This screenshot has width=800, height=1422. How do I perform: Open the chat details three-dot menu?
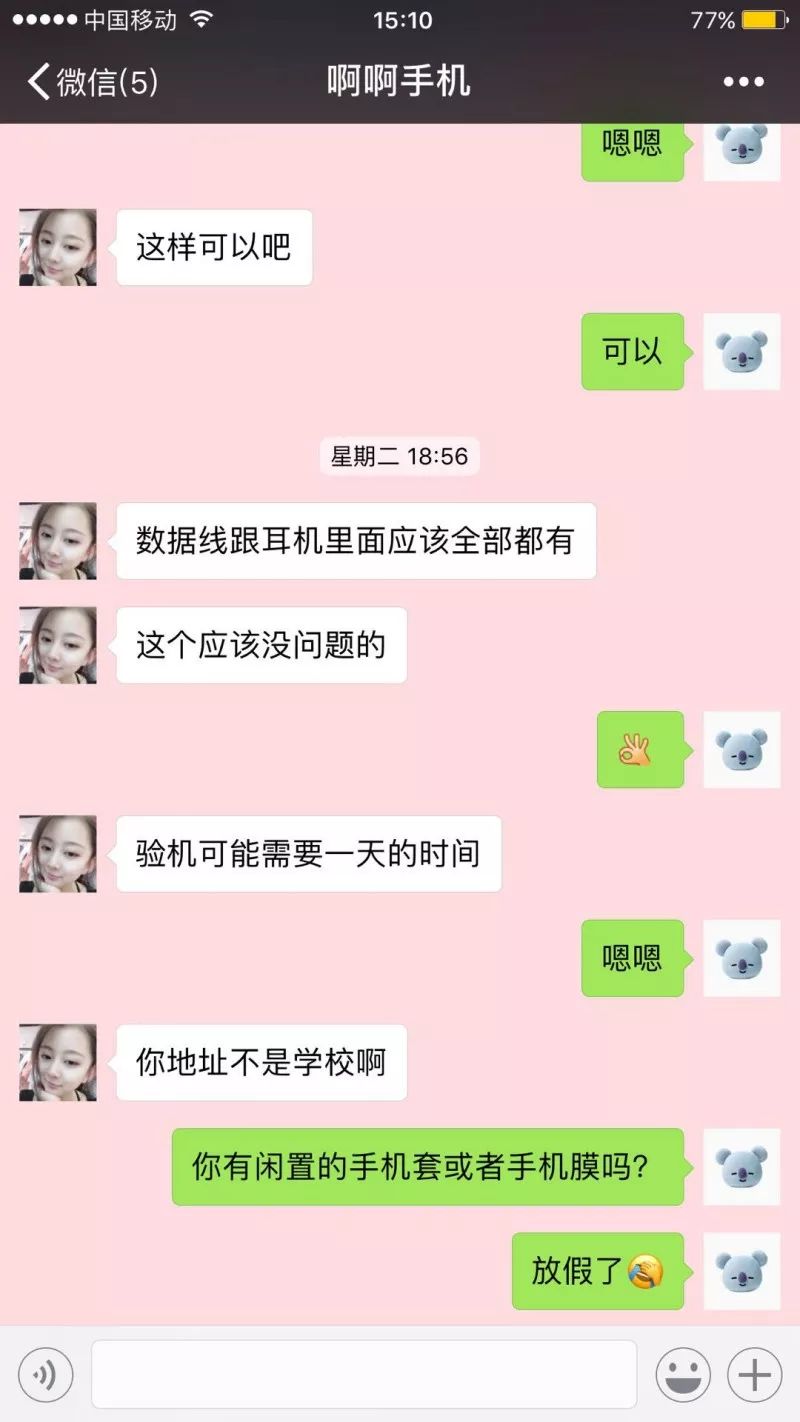point(743,82)
